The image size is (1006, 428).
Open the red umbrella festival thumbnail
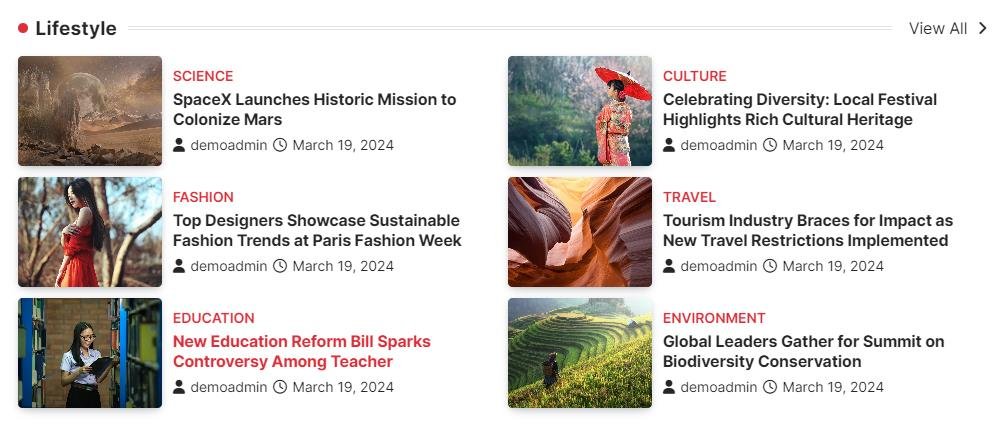tap(580, 111)
